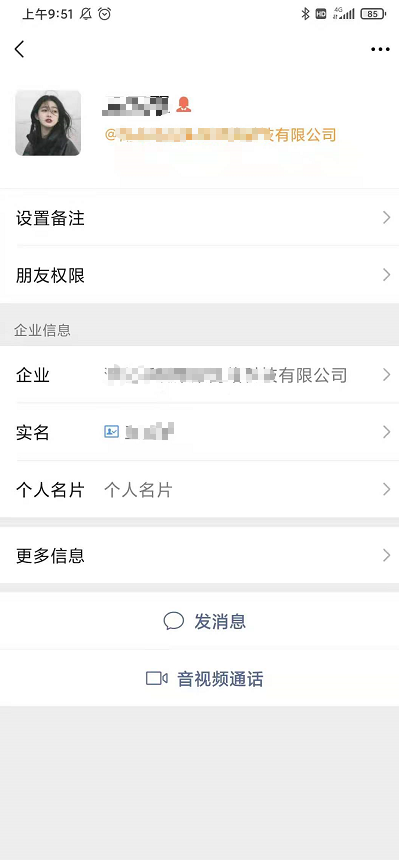This screenshot has width=399, height=860.
Task: Tap 发消息 to send a message
Action: 199,621
